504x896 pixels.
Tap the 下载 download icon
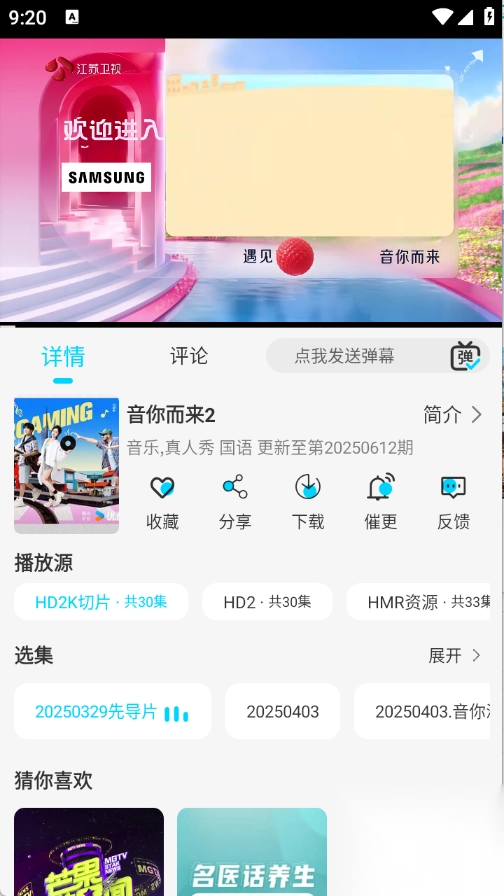[308, 502]
